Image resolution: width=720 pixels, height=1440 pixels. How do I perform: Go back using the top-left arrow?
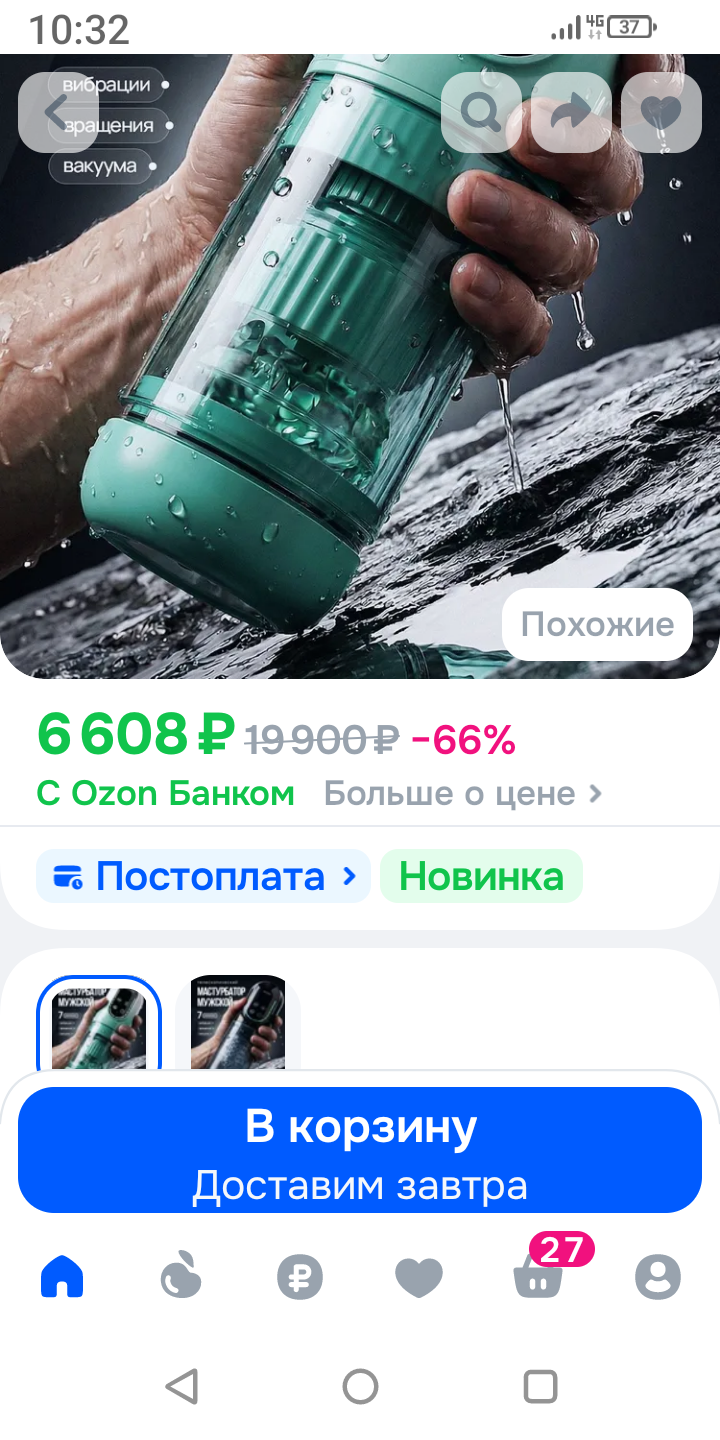pos(58,113)
